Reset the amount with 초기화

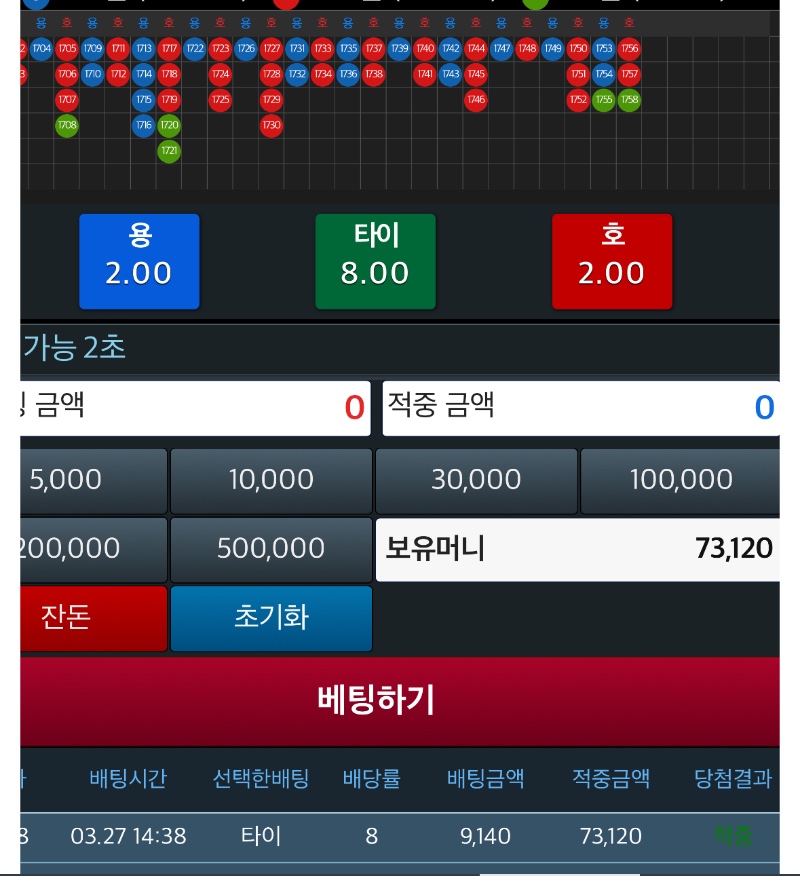click(x=271, y=617)
